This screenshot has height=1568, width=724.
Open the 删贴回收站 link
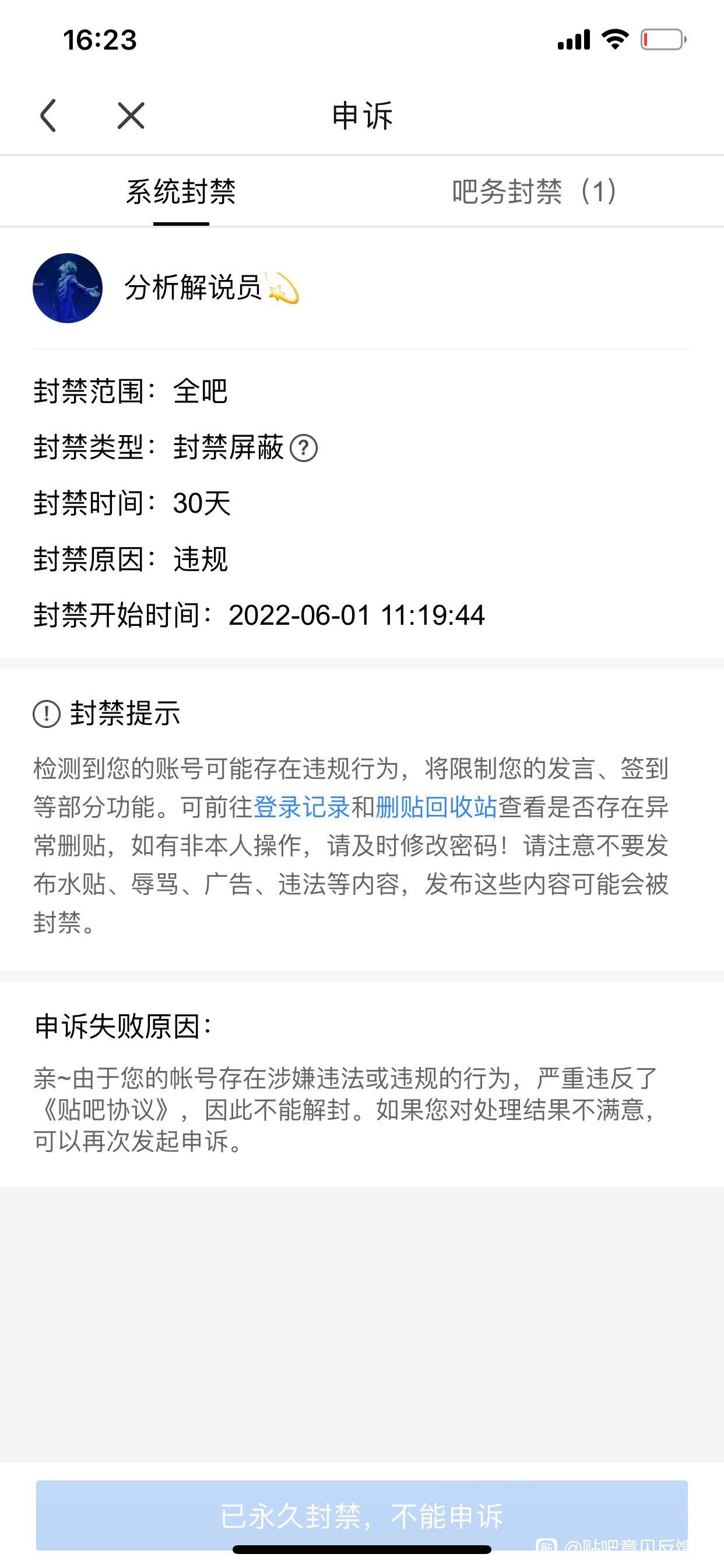pos(436,808)
